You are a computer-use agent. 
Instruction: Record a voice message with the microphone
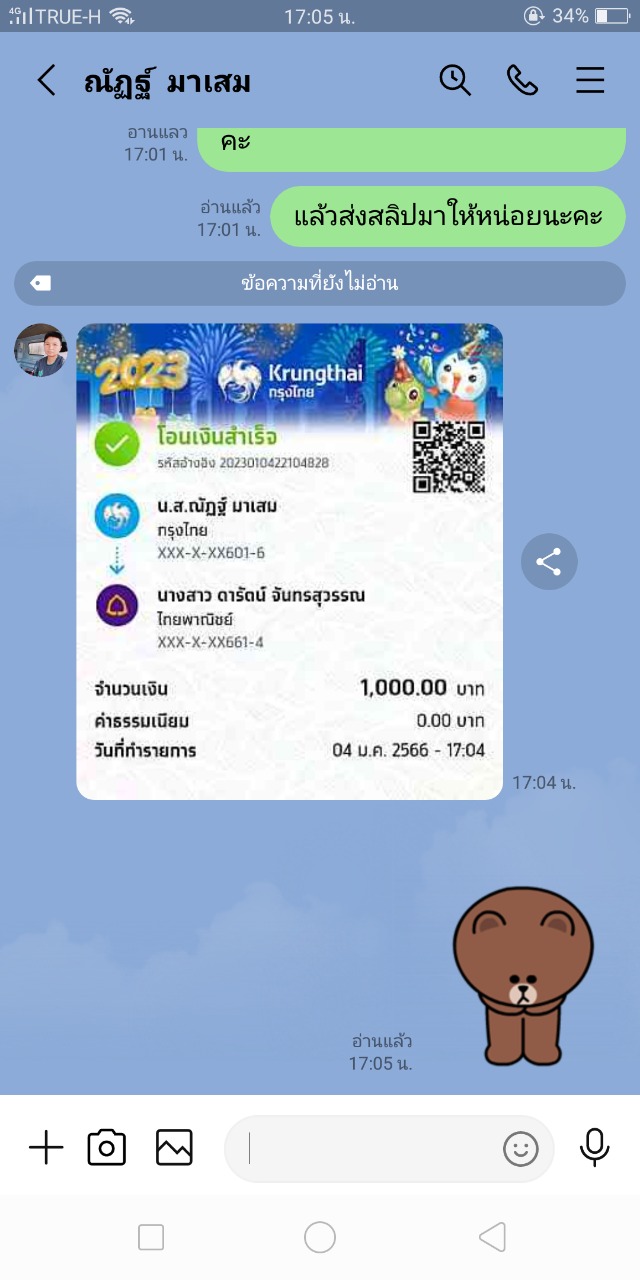click(x=595, y=1148)
